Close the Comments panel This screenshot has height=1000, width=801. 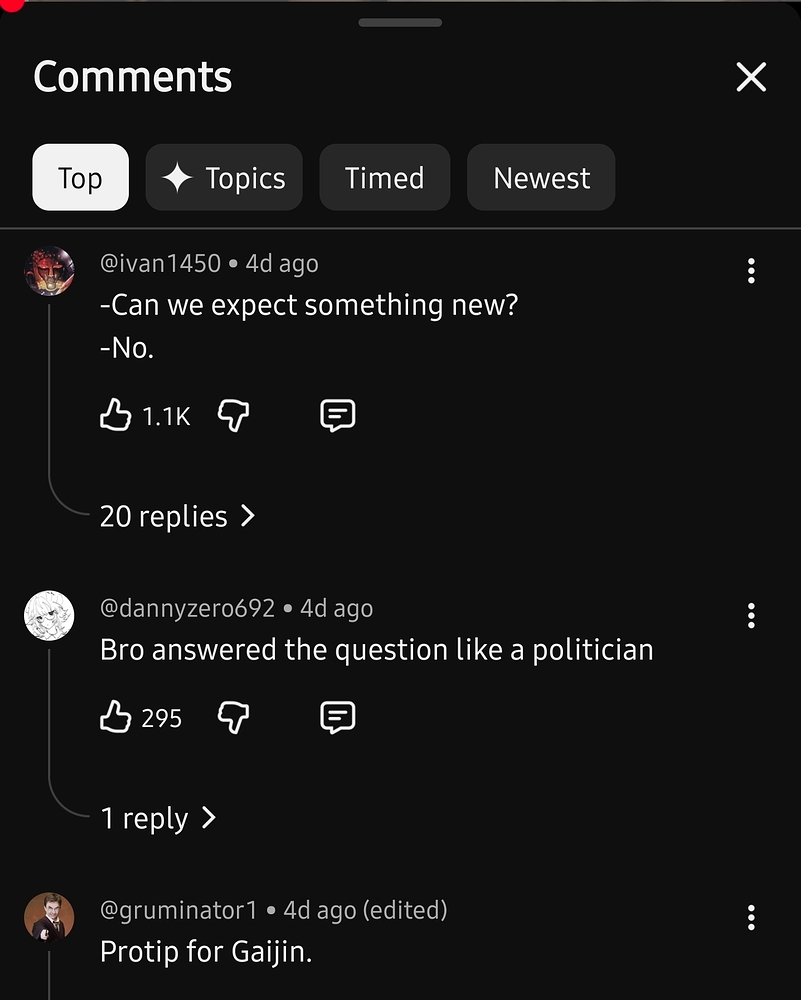(751, 77)
